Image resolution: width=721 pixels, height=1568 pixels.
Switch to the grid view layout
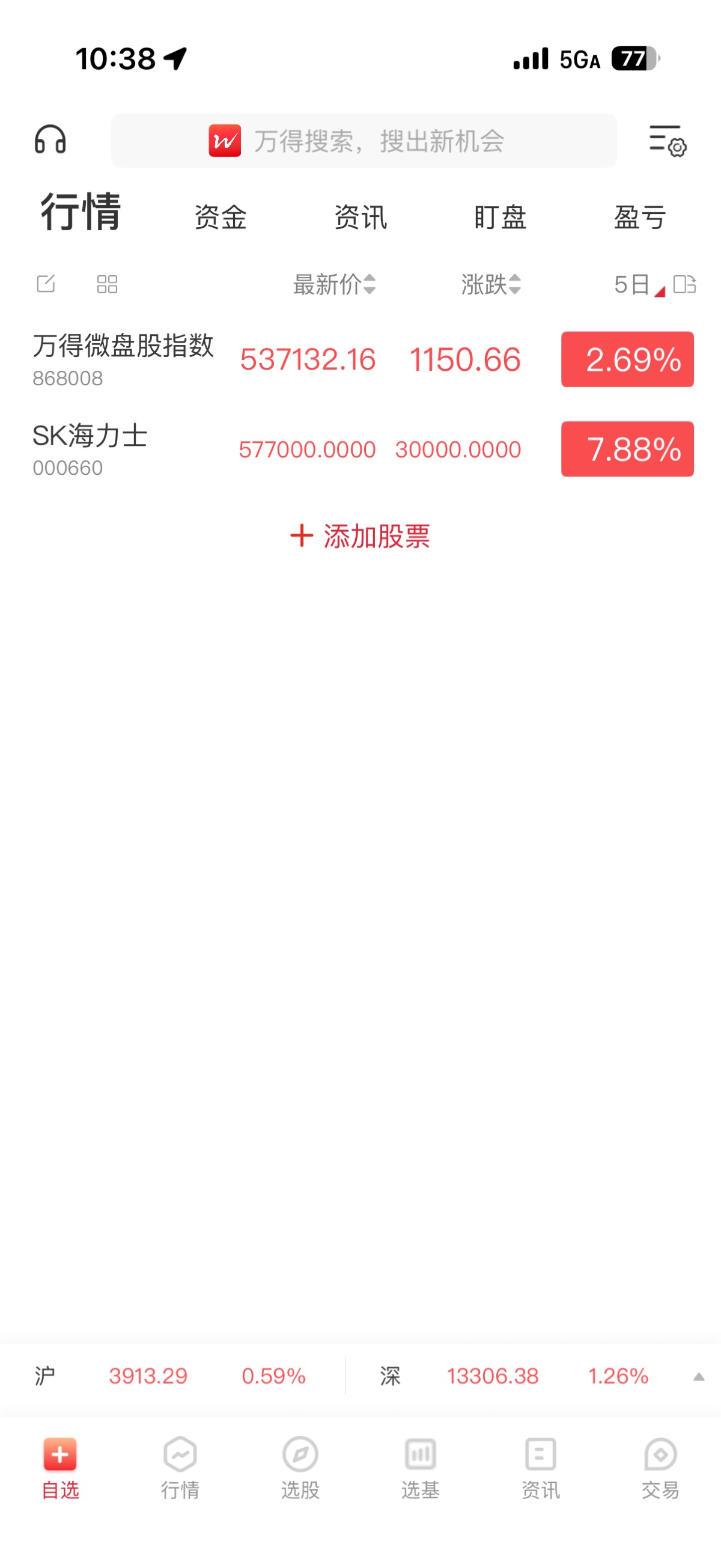[107, 284]
